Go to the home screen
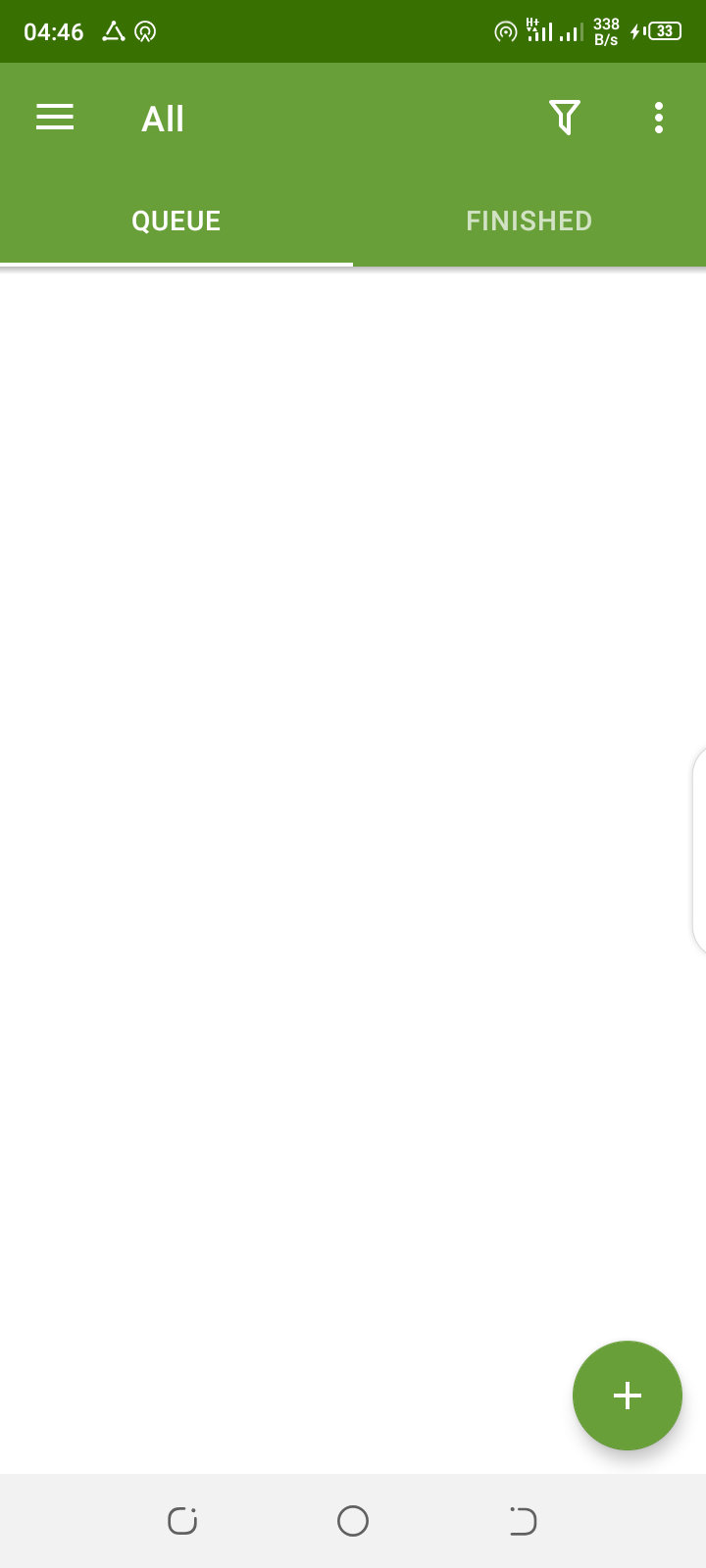This screenshot has width=706, height=1568. [353, 1521]
